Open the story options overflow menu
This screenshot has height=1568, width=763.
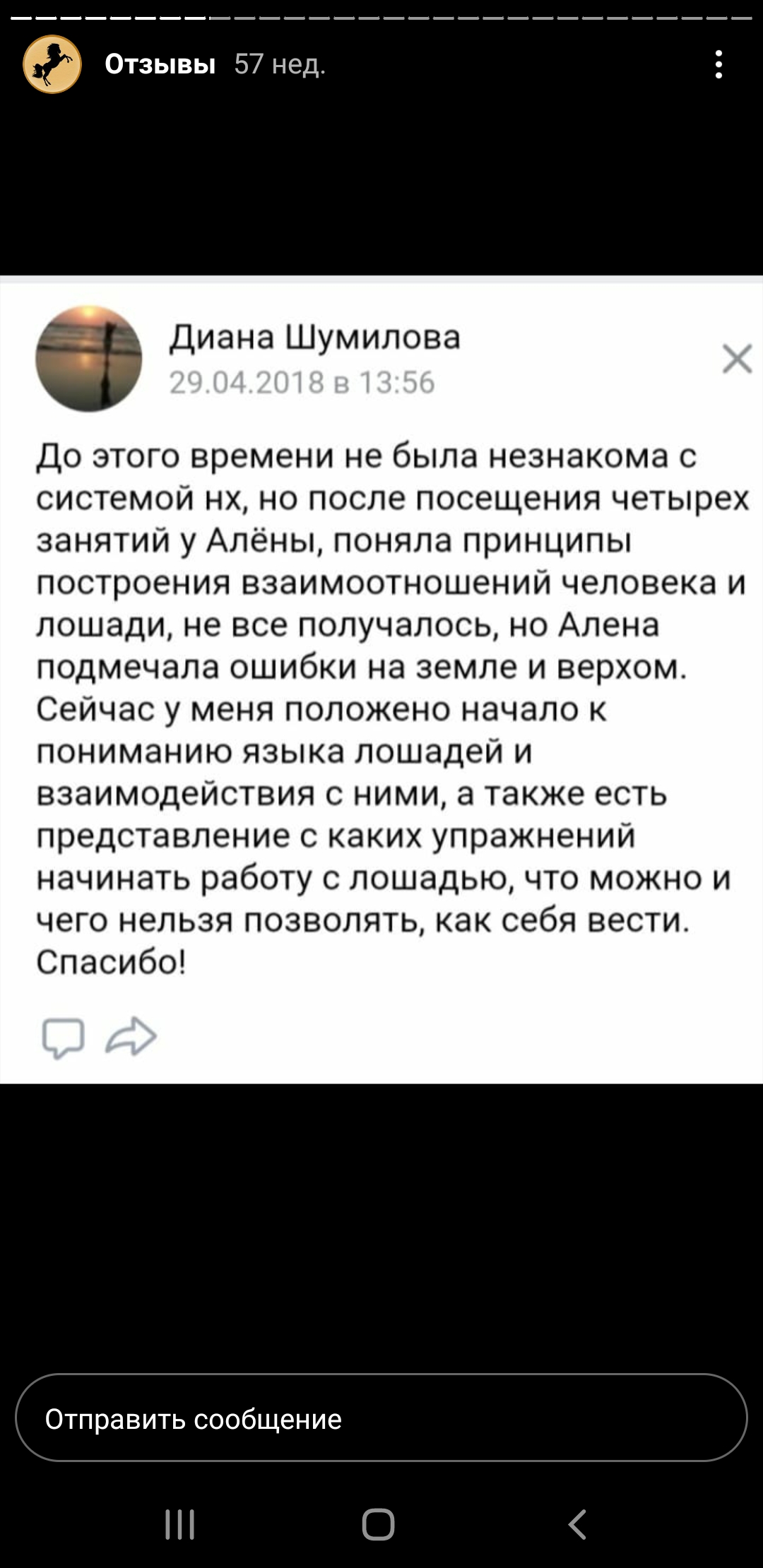718,64
